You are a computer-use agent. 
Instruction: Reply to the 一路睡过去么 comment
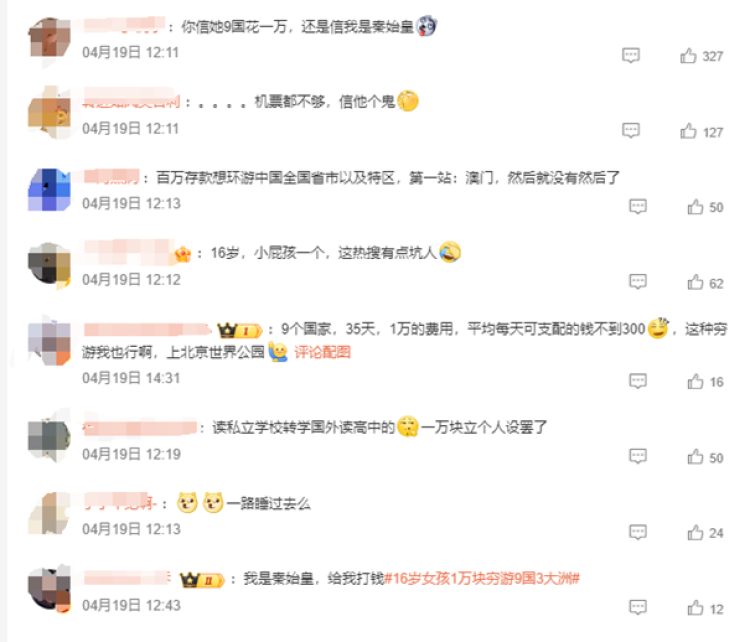pos(638,532)
